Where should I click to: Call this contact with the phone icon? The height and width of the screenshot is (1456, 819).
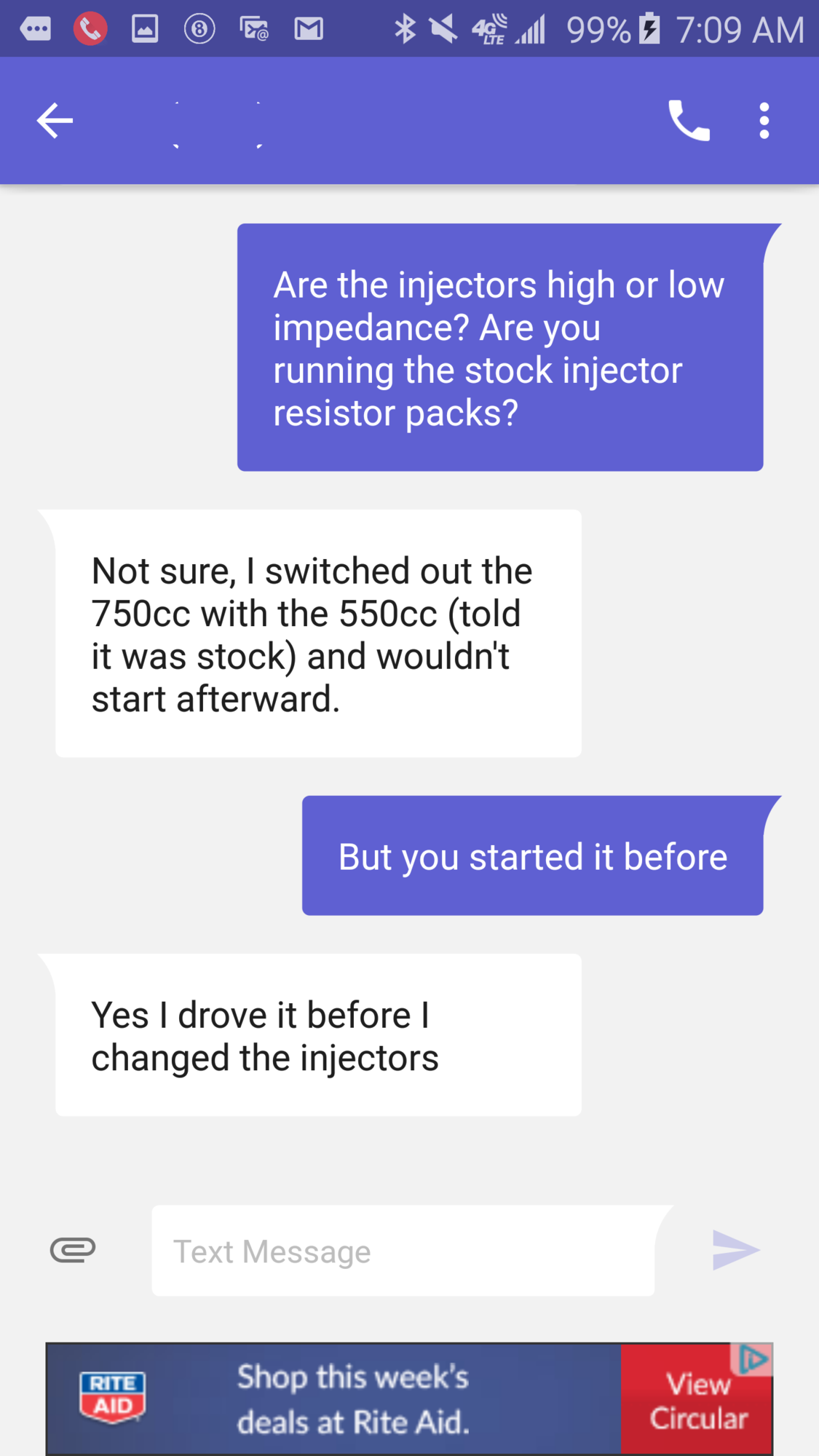689,121
